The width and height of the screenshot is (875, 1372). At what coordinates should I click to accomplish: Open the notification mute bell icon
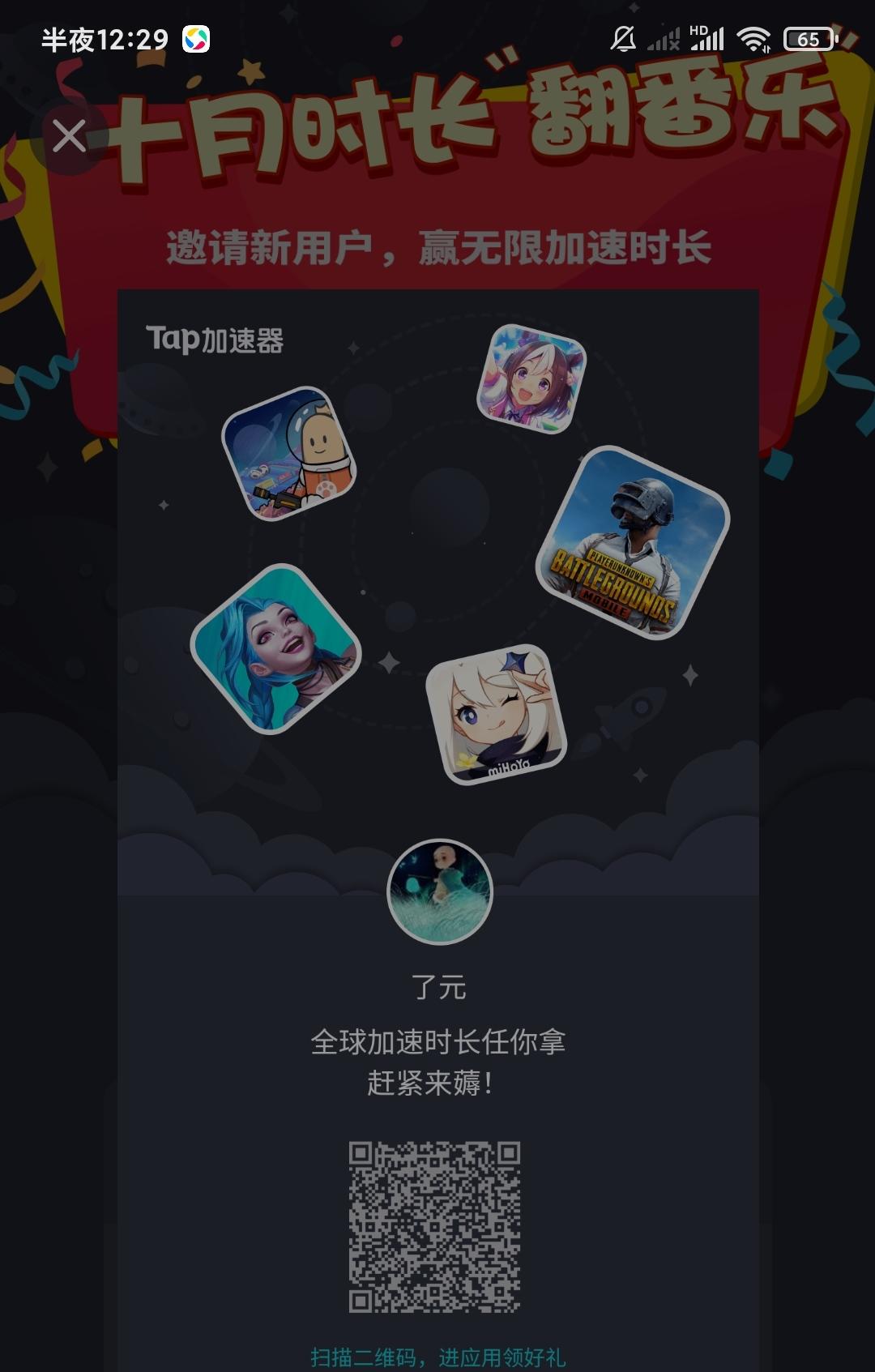(x=622, y=38)
